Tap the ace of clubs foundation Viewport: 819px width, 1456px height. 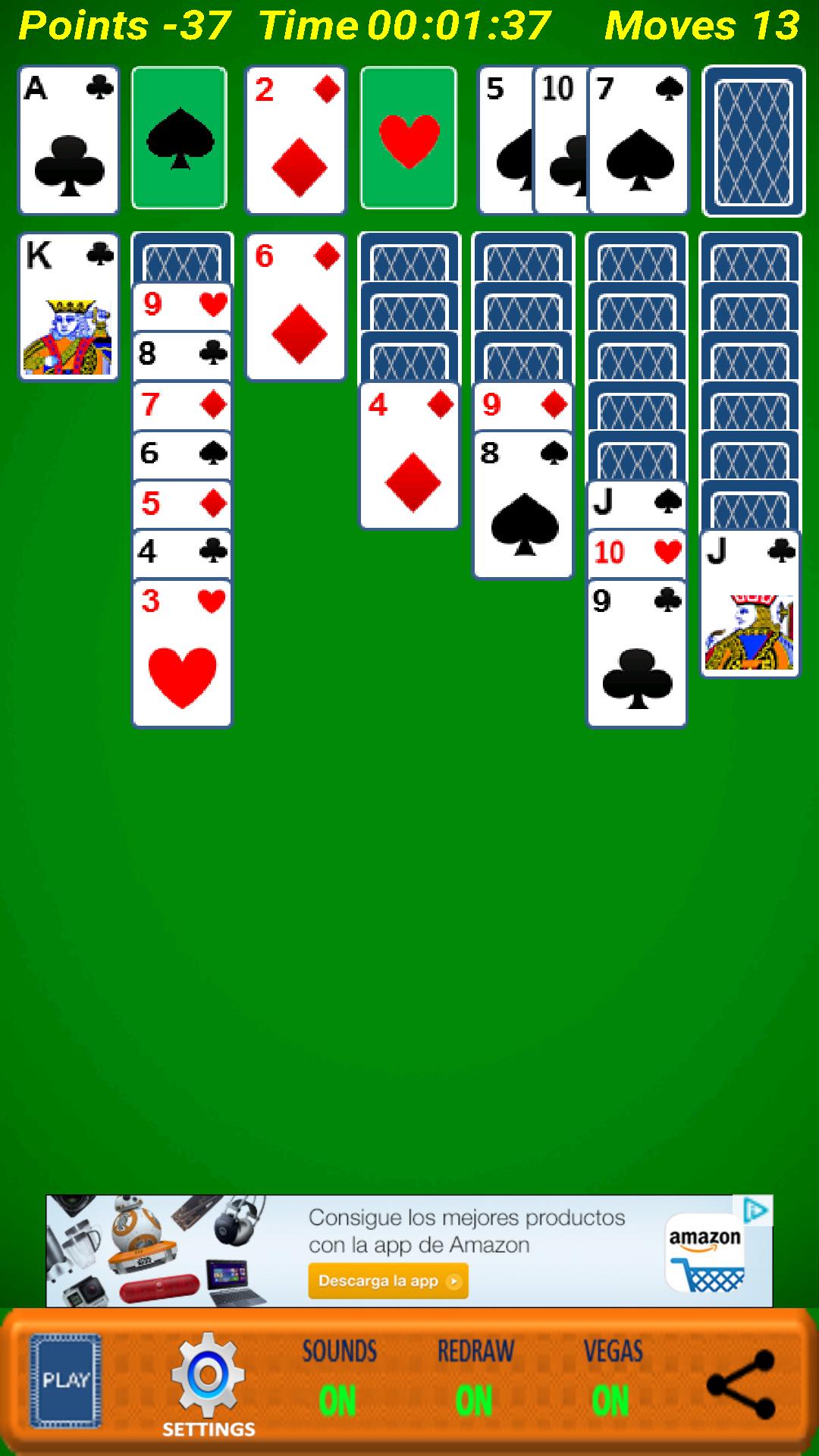point(68,141)
